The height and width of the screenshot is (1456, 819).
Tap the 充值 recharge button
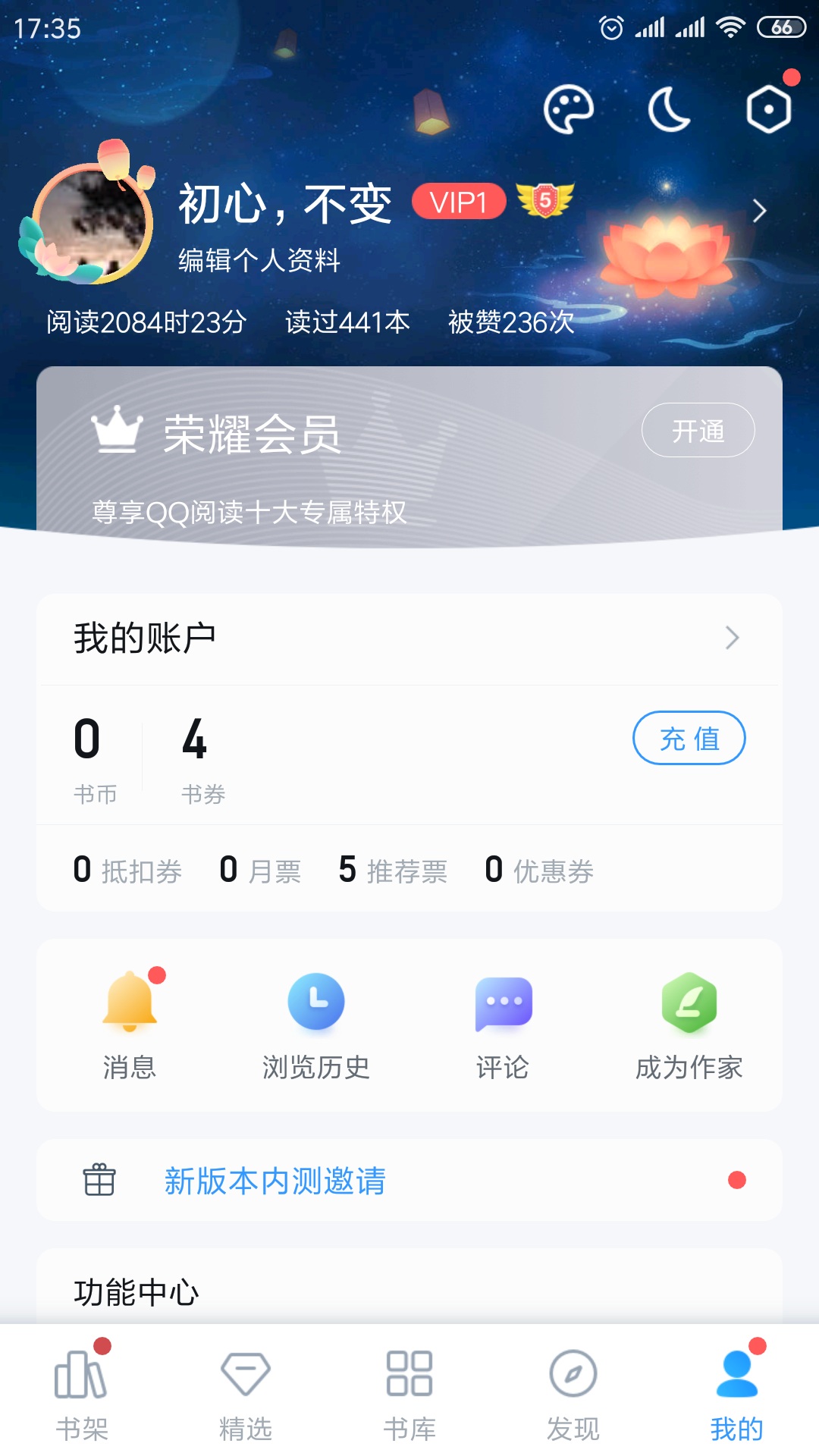point(689,738)
